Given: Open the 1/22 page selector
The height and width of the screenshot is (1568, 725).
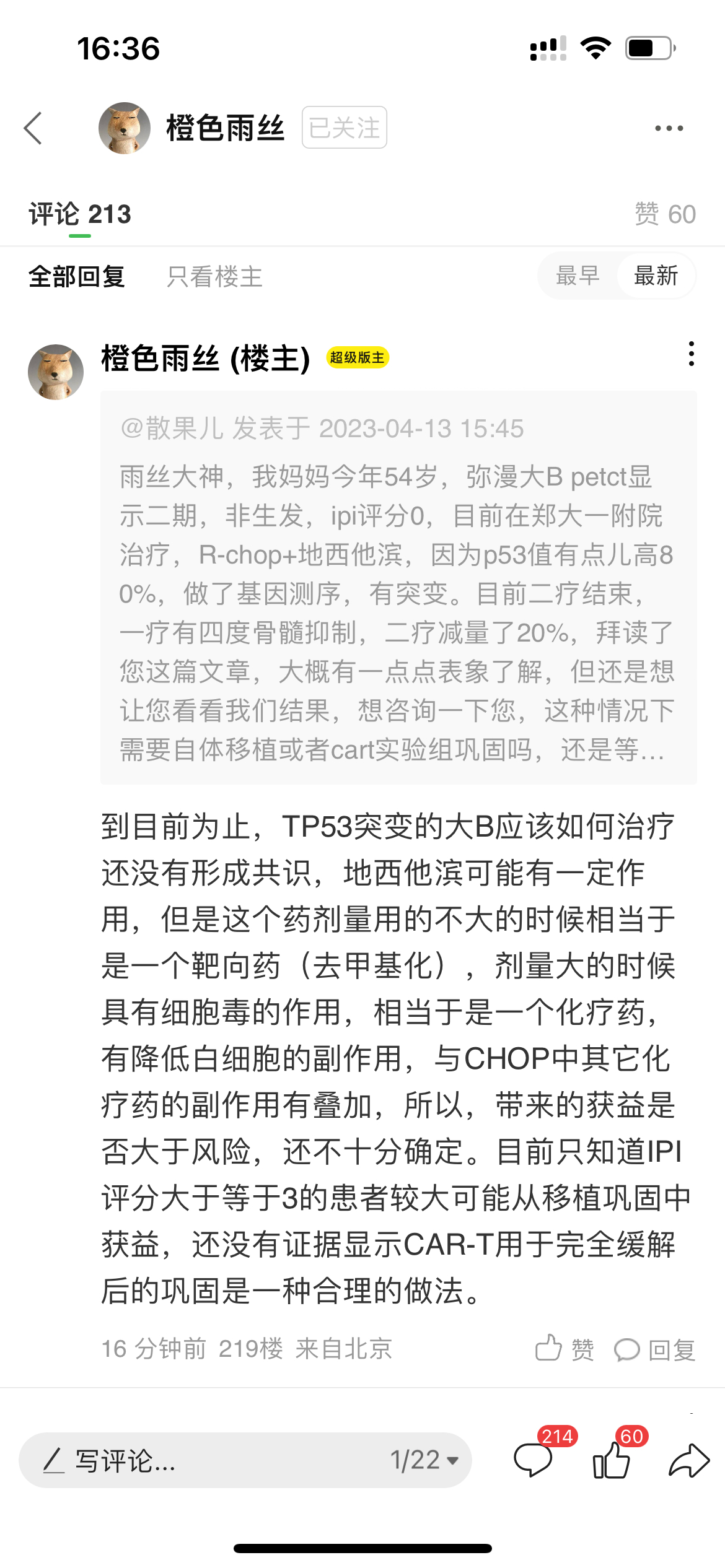Looking at the screenshot, I should pyautogui.click(x=424, y=1460).
